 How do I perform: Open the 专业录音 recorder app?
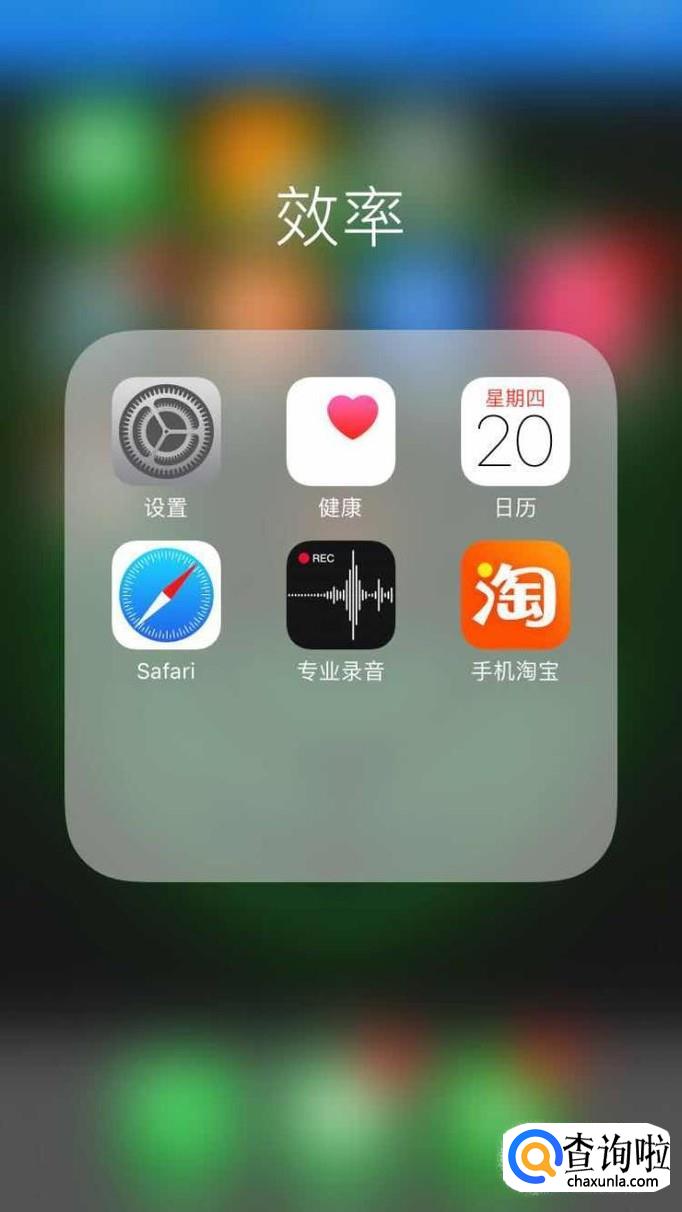[341, 595]
